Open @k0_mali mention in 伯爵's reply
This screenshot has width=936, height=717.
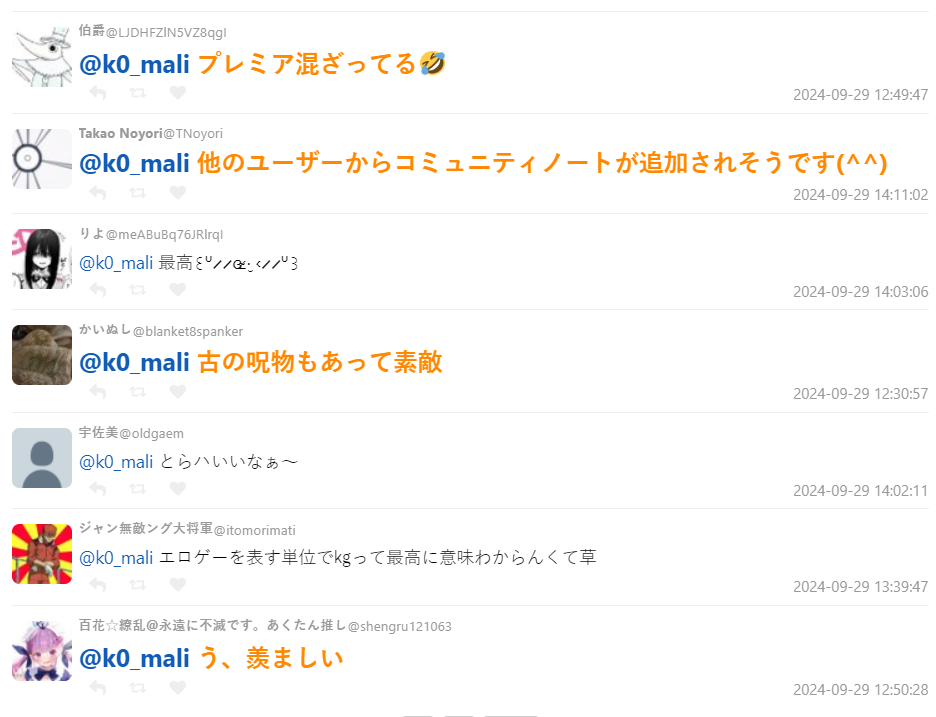click(x=134, y=64)
